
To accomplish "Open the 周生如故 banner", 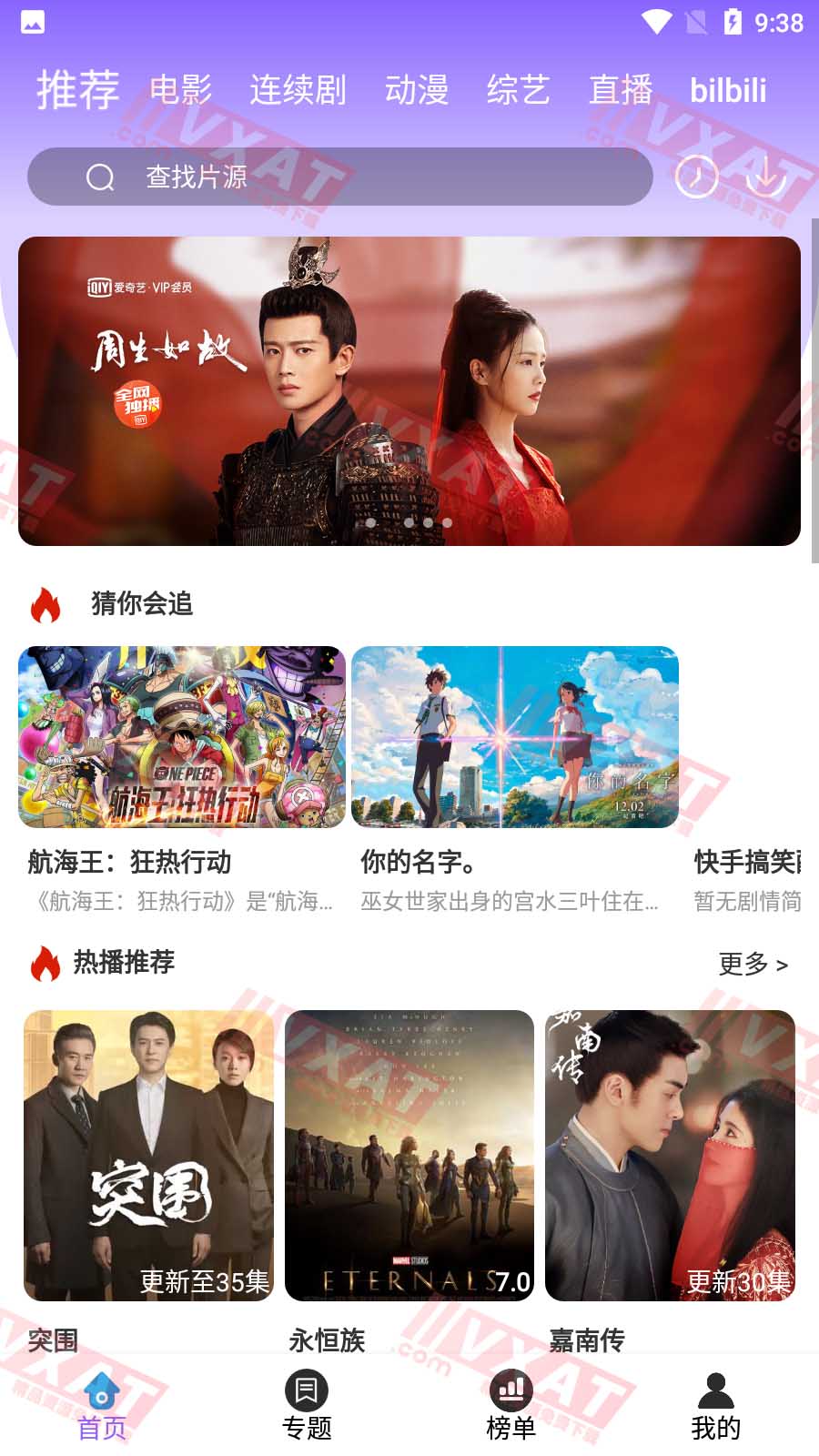I will click(409, 391).
